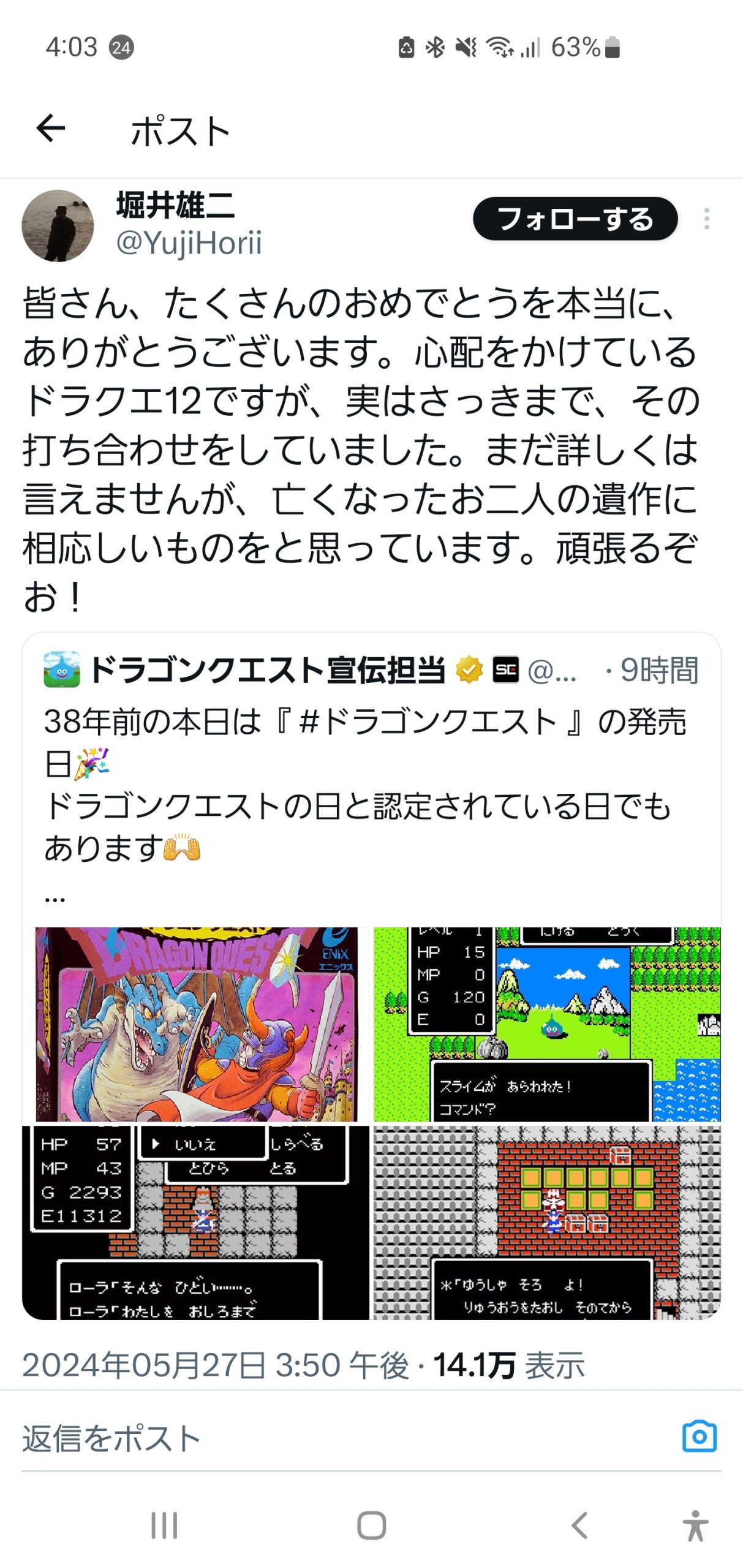This screenshot has width=743, height=1568.
Task: Go back using the arrow icon
Action: tap(50, 128)
